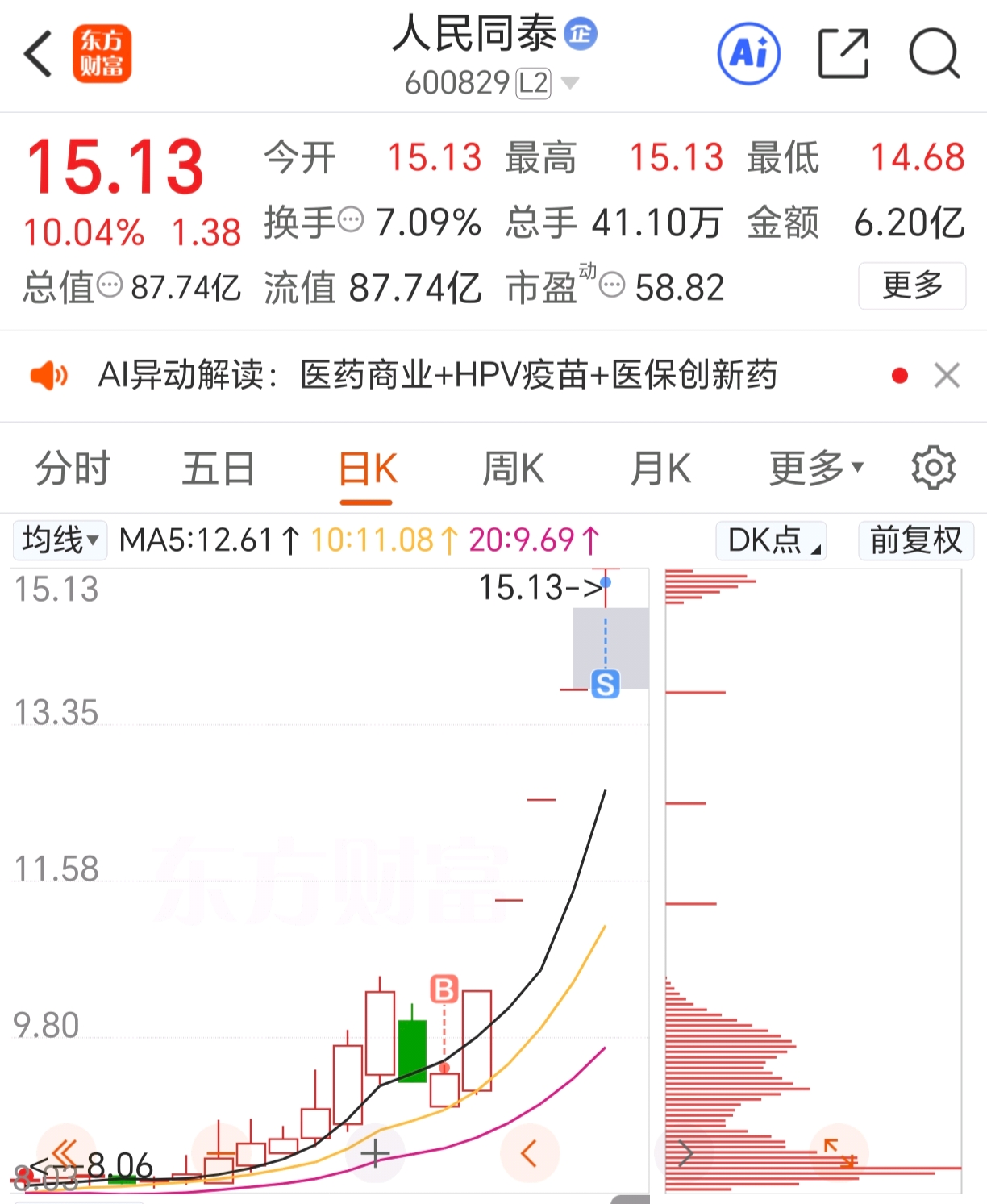
Task: Open the search magnifier
Action: click(x=935, y=54)
